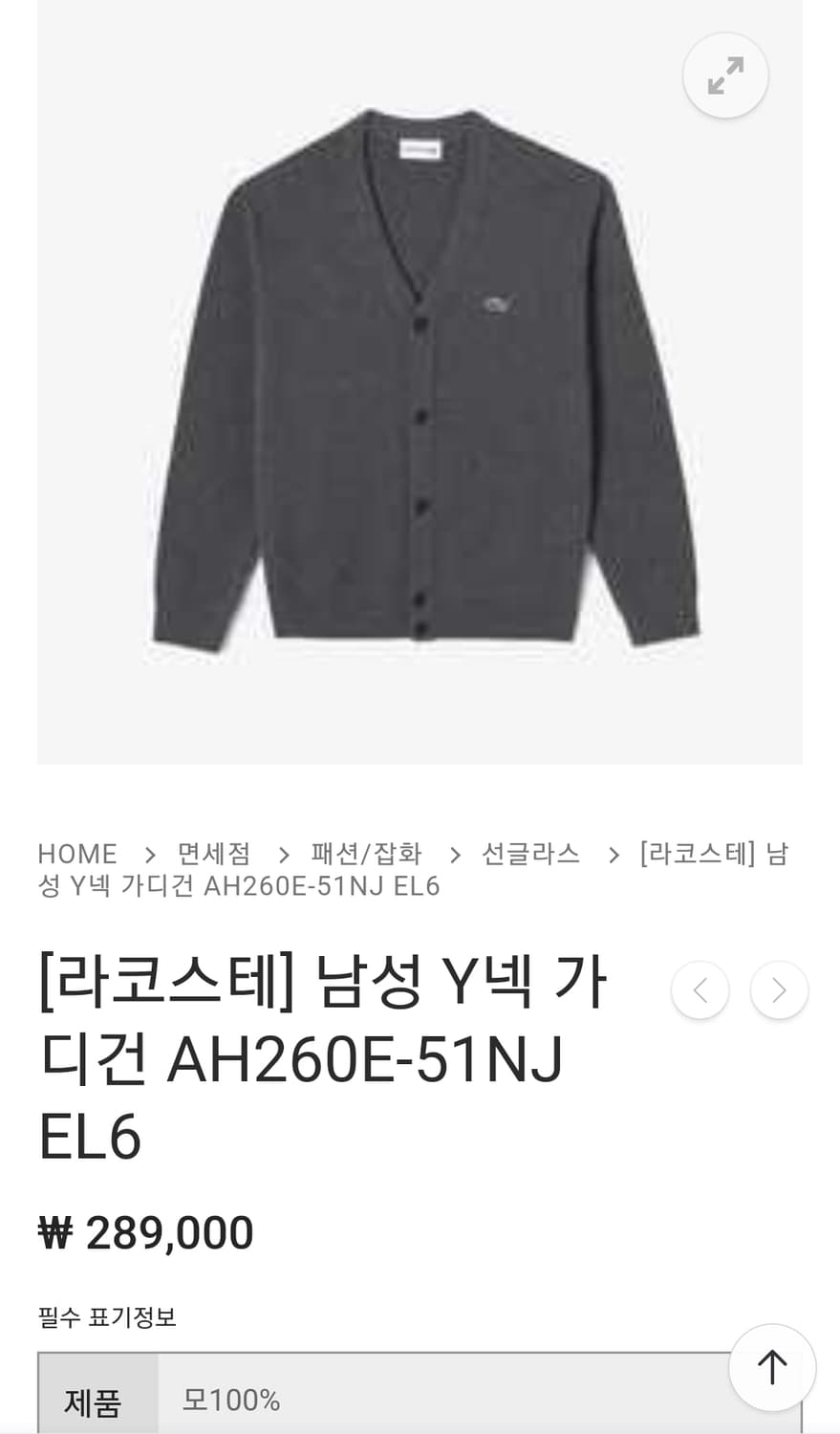
Task: Open the 면세점 breadcrumb link
Action: 212,854
